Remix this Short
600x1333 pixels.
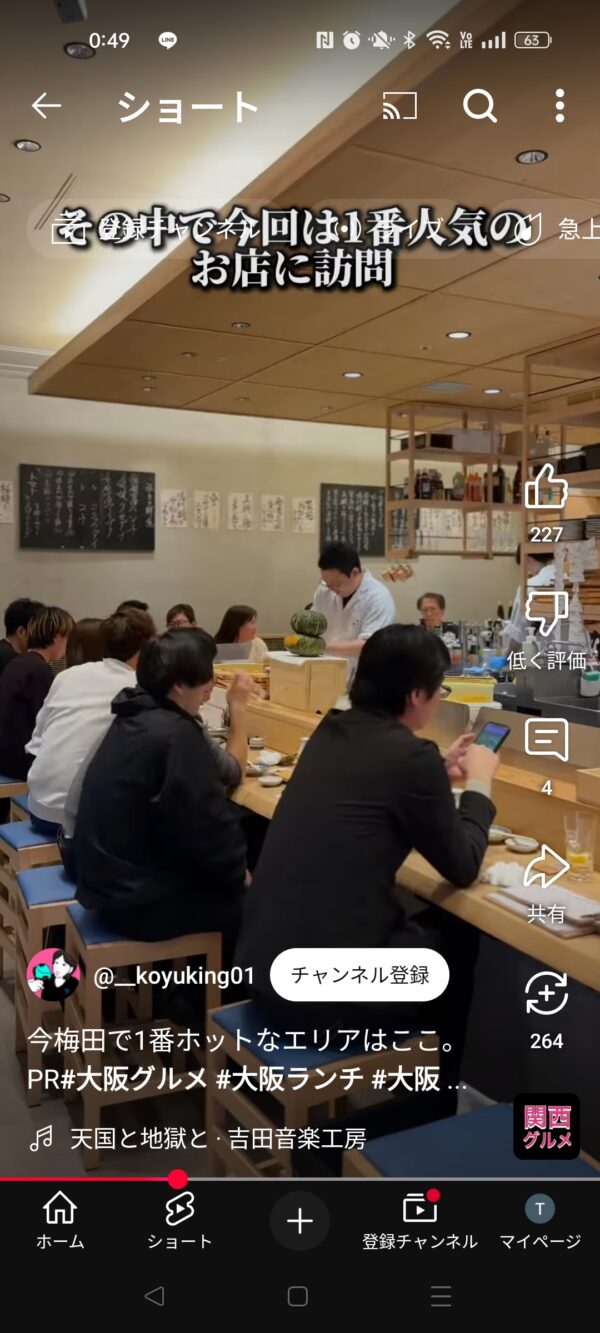[x=546, y=994]
